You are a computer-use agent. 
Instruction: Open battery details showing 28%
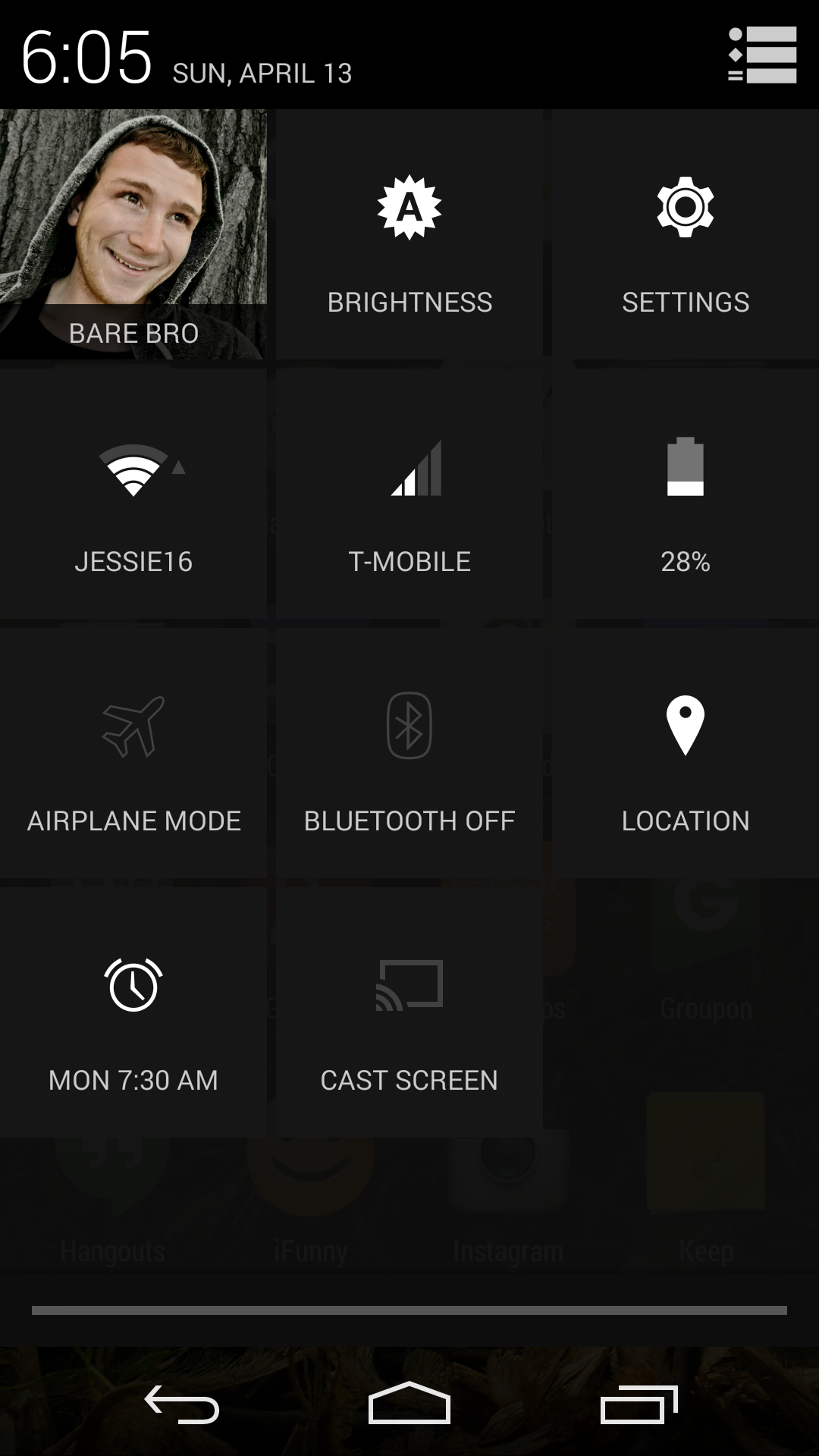point(686,494)
